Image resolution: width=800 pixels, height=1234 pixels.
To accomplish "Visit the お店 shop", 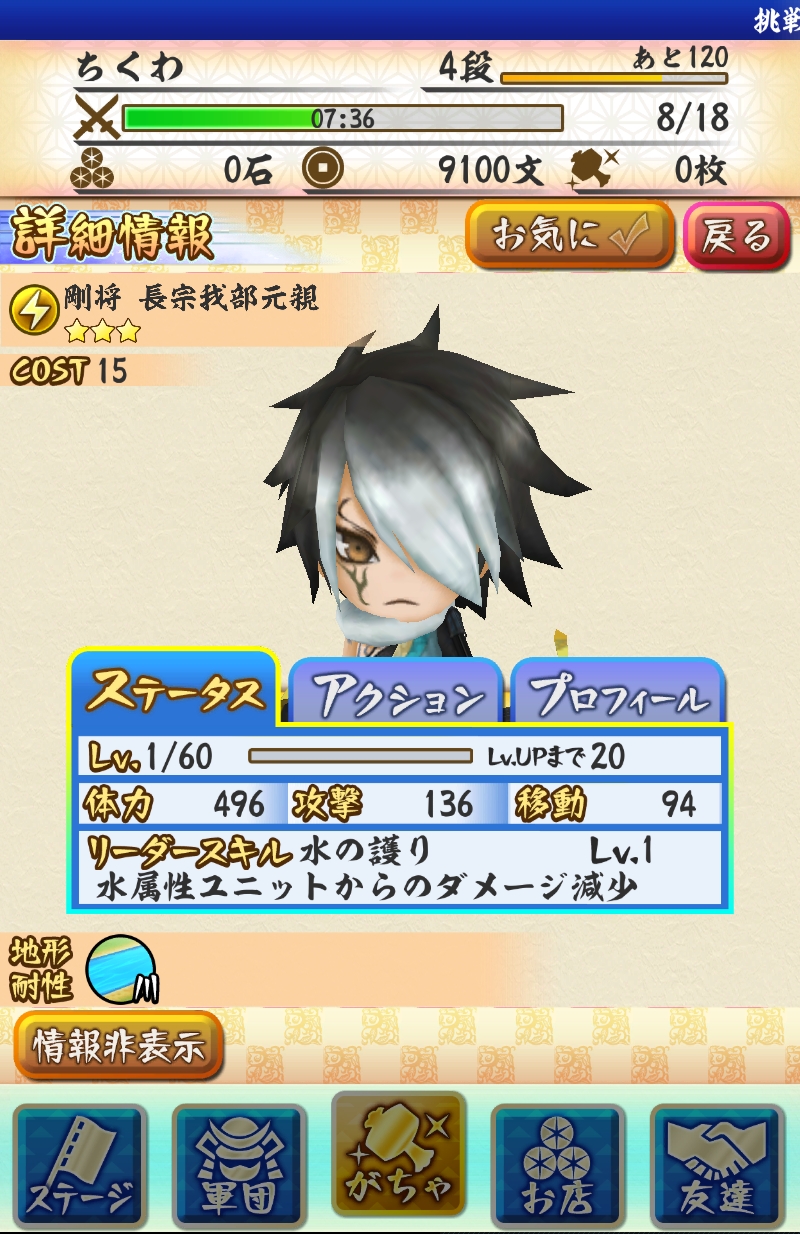I will pyautogui.click(x=558, y=1164).
